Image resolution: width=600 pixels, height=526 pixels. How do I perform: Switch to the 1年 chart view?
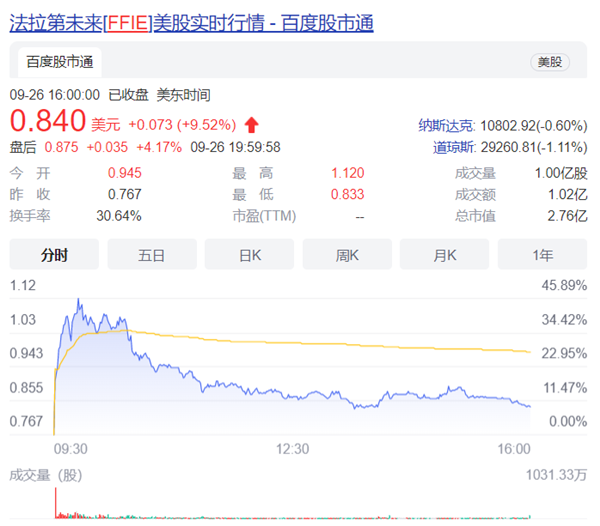click(543, 255)
